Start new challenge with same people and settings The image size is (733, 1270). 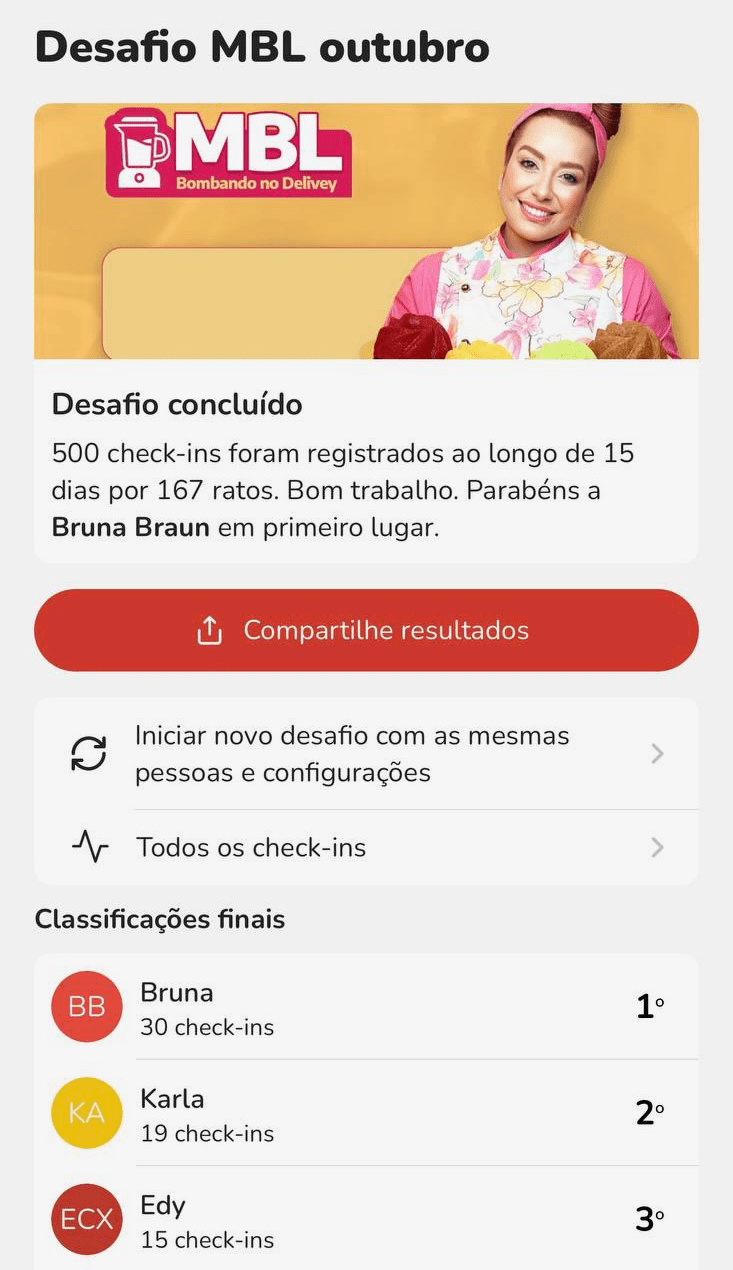366,754
